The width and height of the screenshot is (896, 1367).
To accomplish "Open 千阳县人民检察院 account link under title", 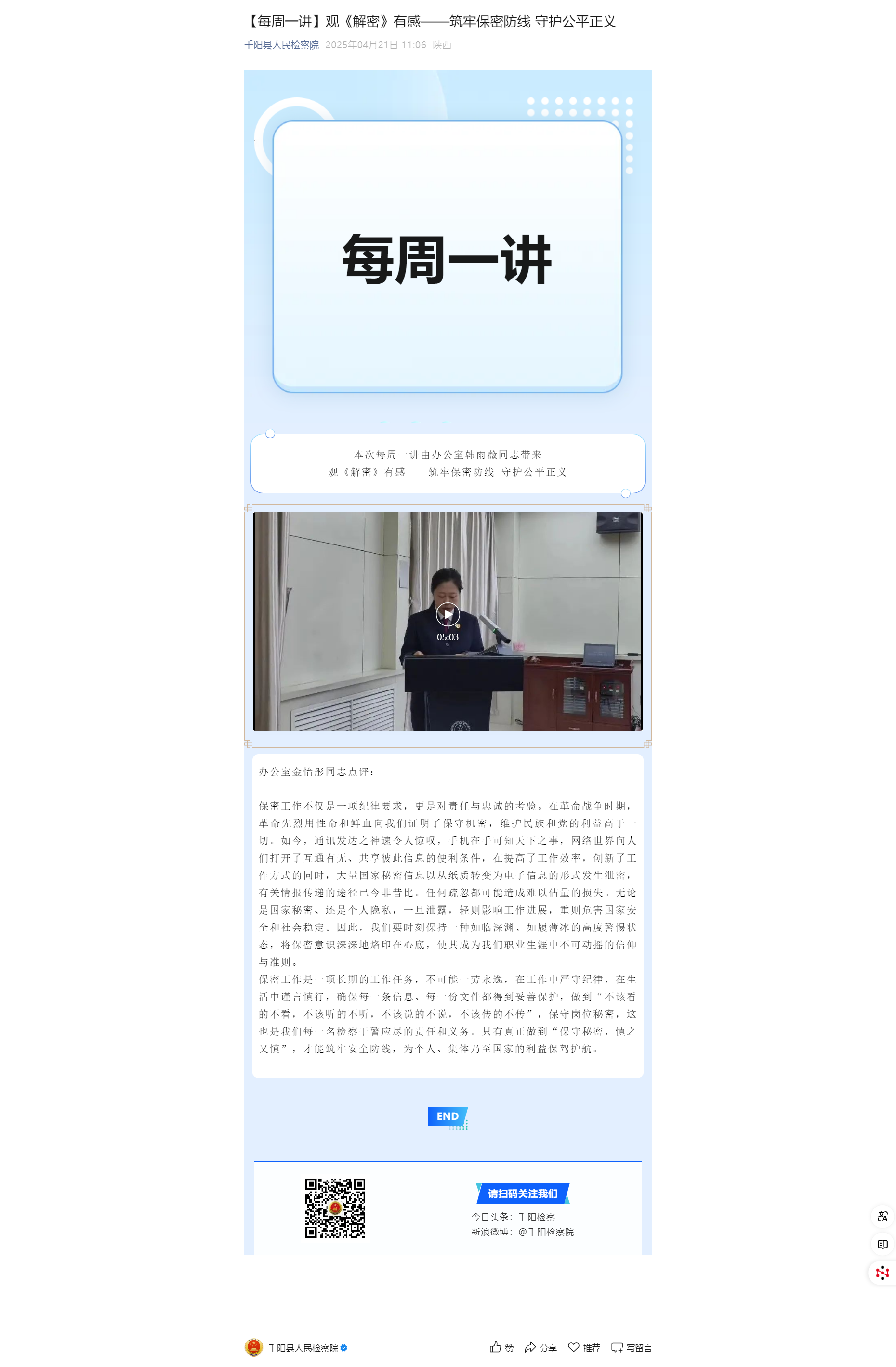I will (281, 45).
